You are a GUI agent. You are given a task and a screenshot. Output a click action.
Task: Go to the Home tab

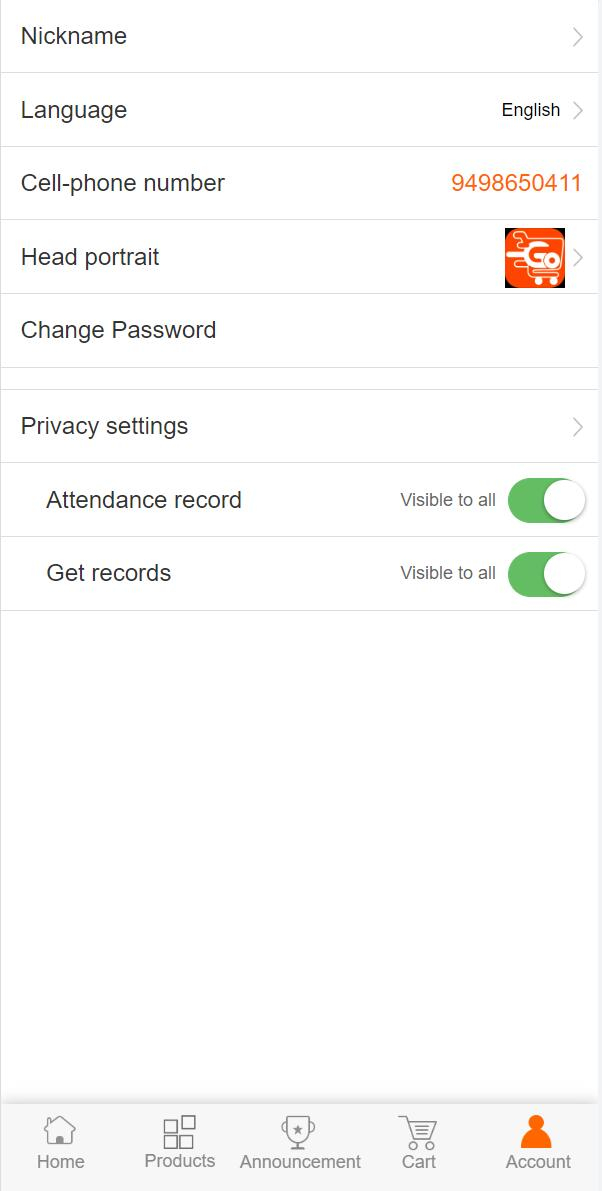[60, 1144]
